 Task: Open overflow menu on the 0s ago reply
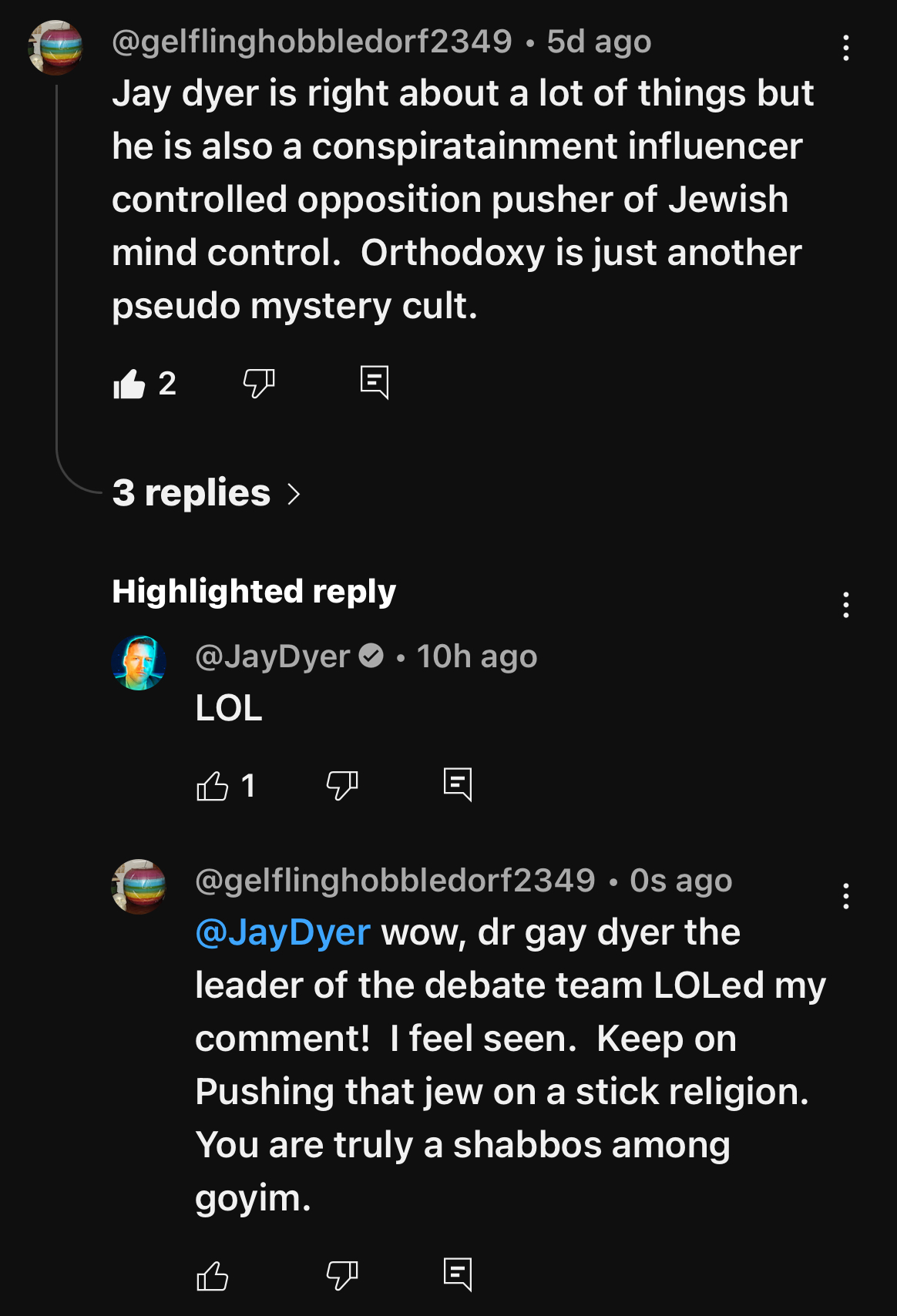845,896
